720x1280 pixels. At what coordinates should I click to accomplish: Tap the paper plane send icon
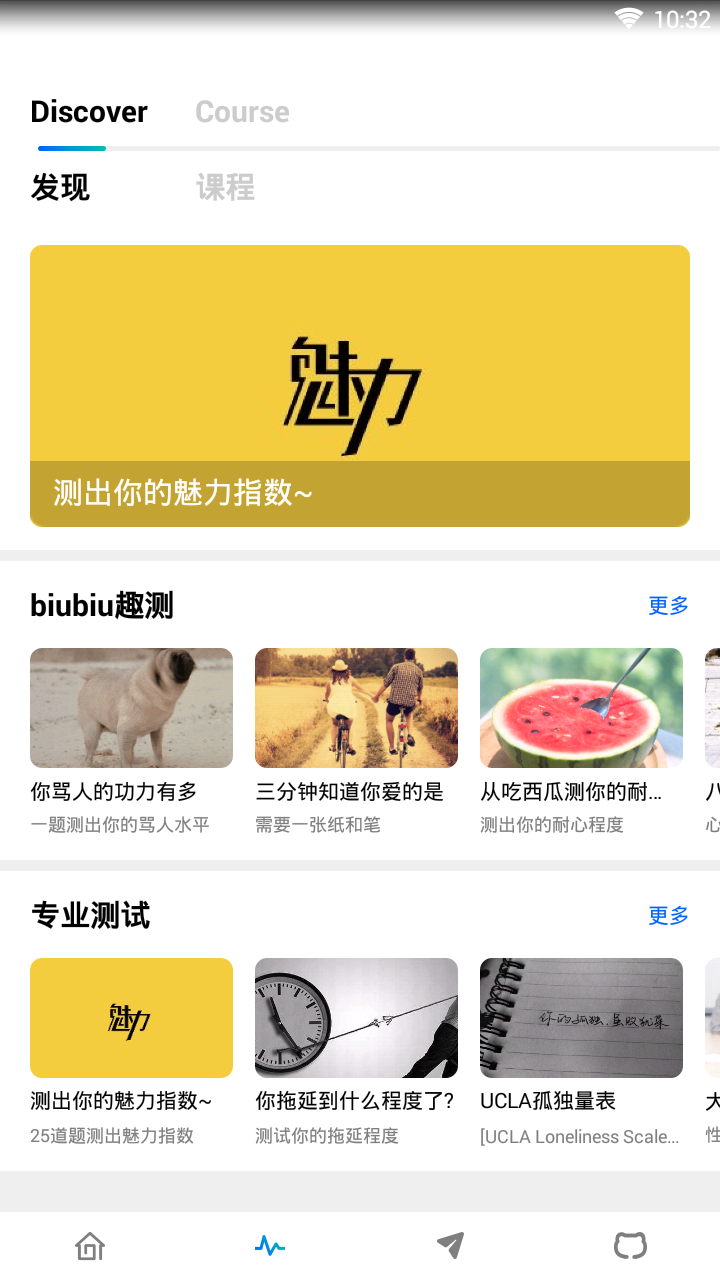click(x=450, y=1246)
